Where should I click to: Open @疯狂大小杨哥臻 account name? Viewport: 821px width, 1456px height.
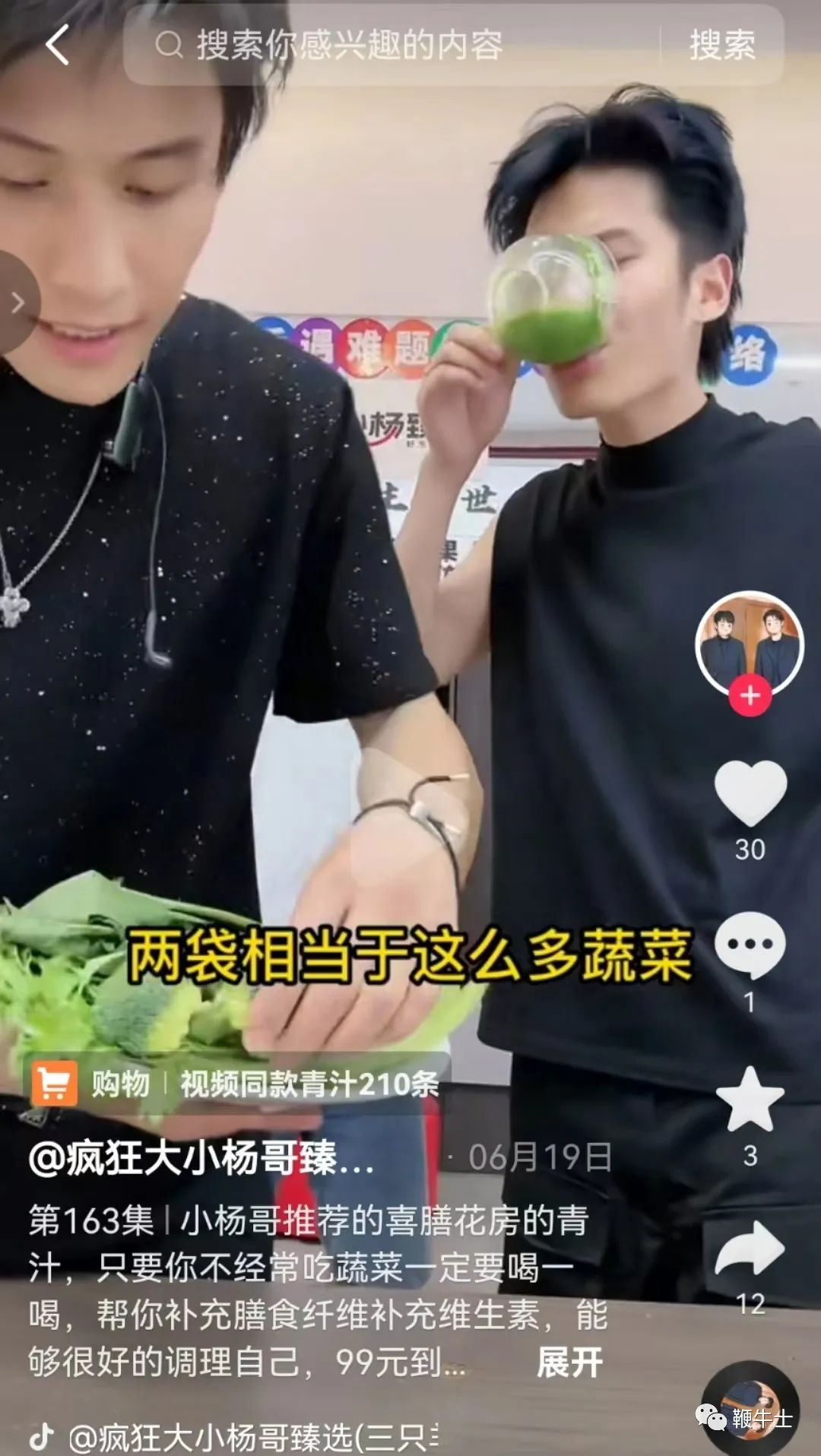click(201, 1158)
